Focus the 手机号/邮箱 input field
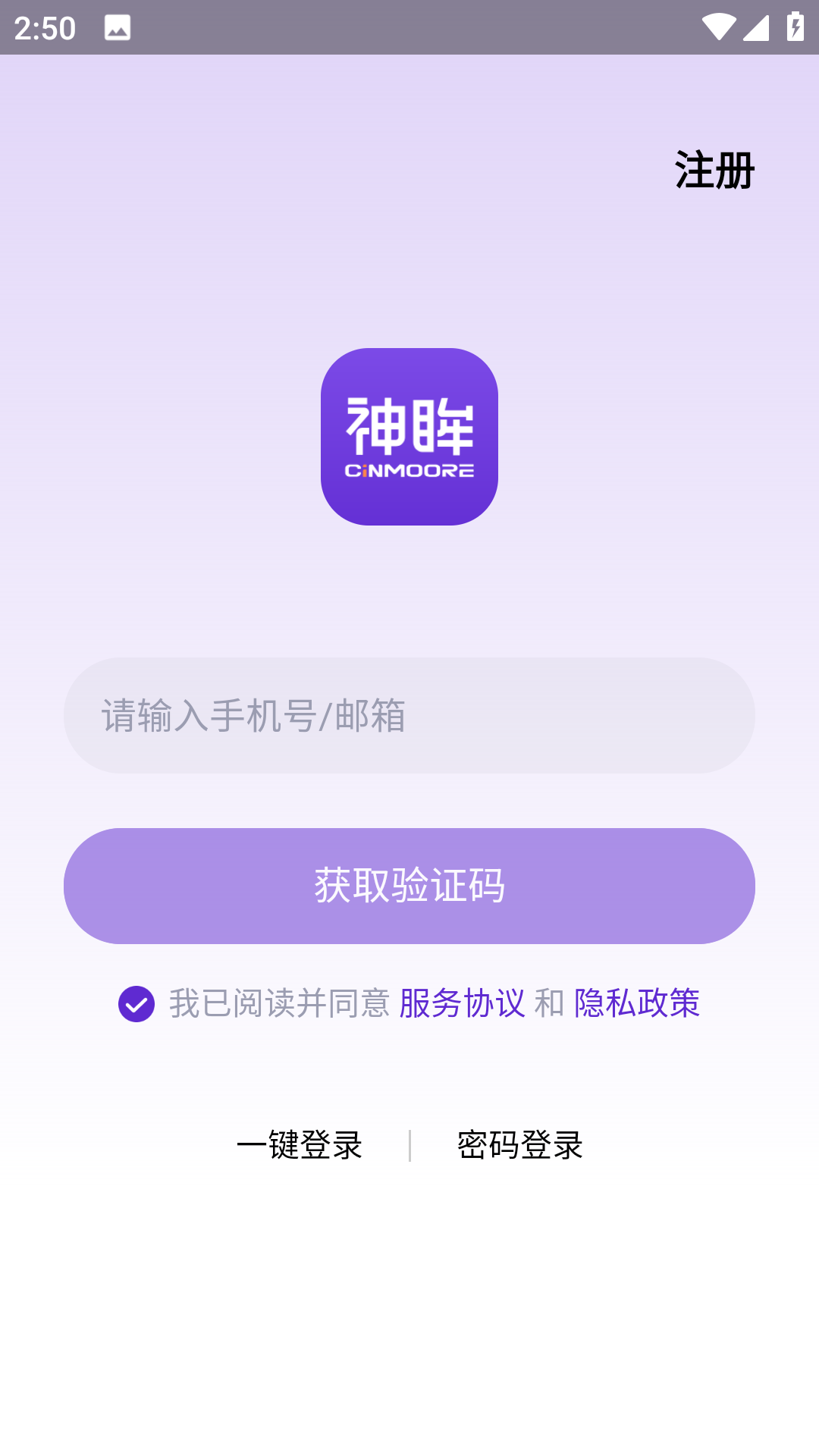Image resolution: width=819 pixels, height=1456 pixels. pos(409,715)
